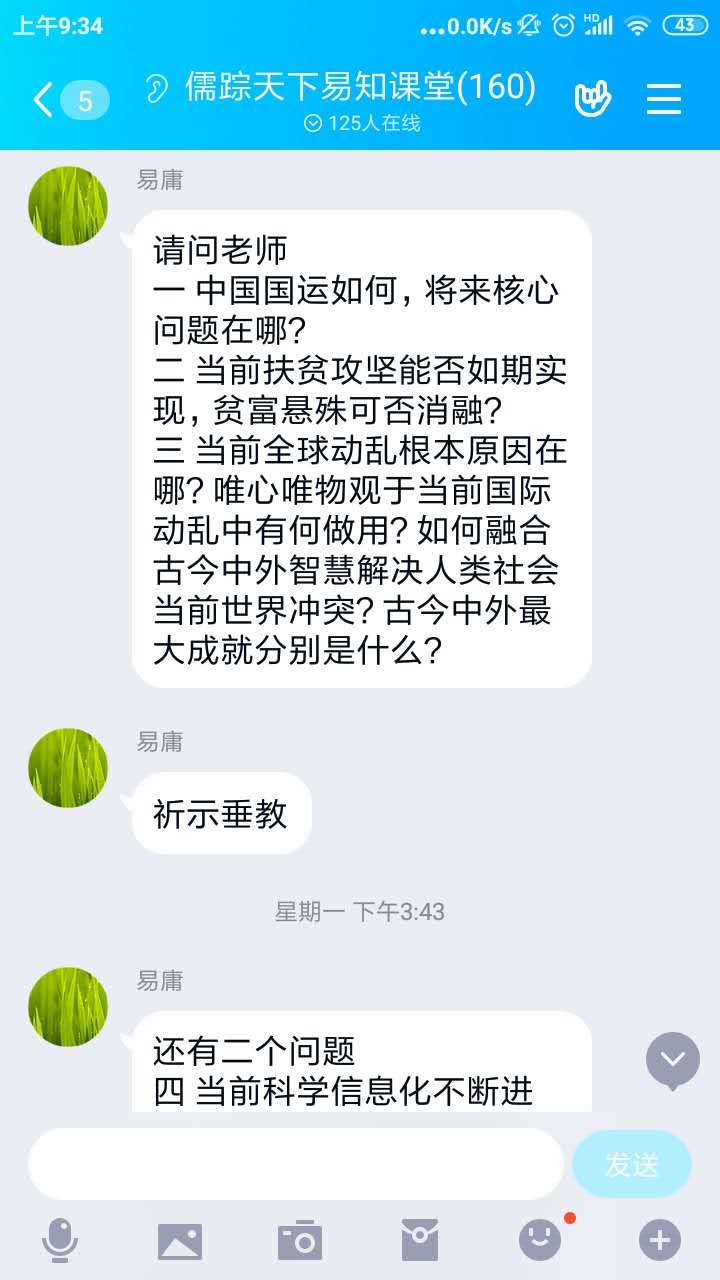This screenshot has height=1280, width=720.
Task: Tap the message input field
Action: click(296, 1164)
